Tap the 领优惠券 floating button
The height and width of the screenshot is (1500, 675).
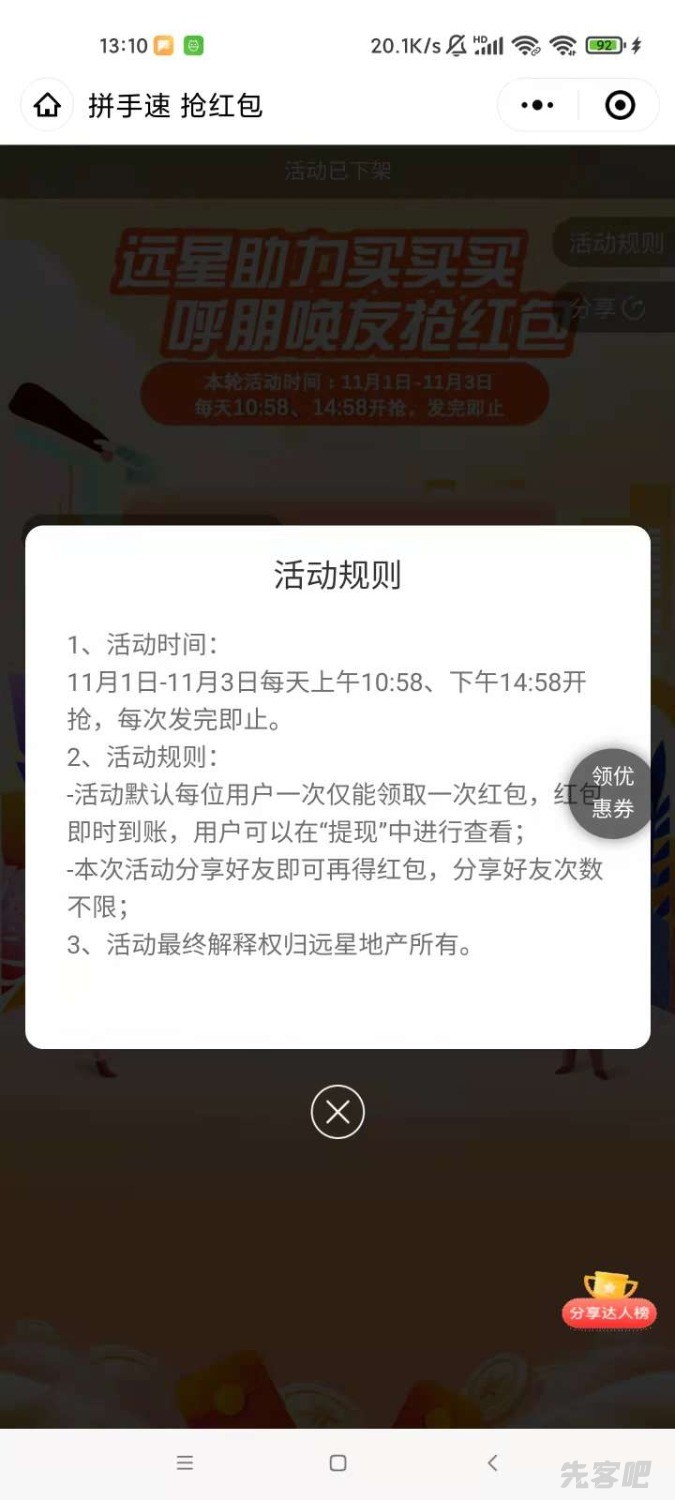pyautogui.click(x=612, y=793)
